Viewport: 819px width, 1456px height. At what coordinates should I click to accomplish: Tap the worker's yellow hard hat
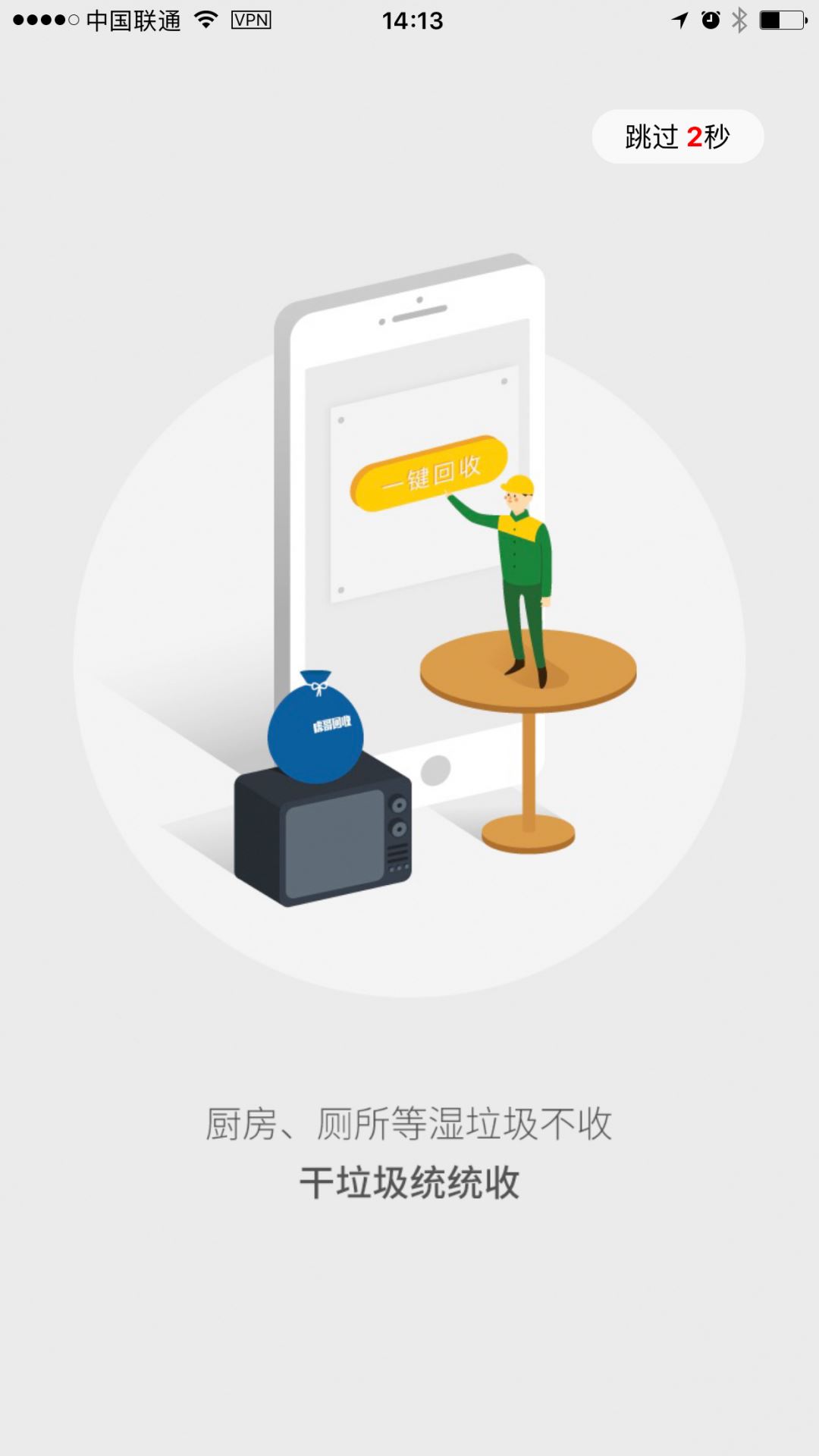click(x=516, y=484)
